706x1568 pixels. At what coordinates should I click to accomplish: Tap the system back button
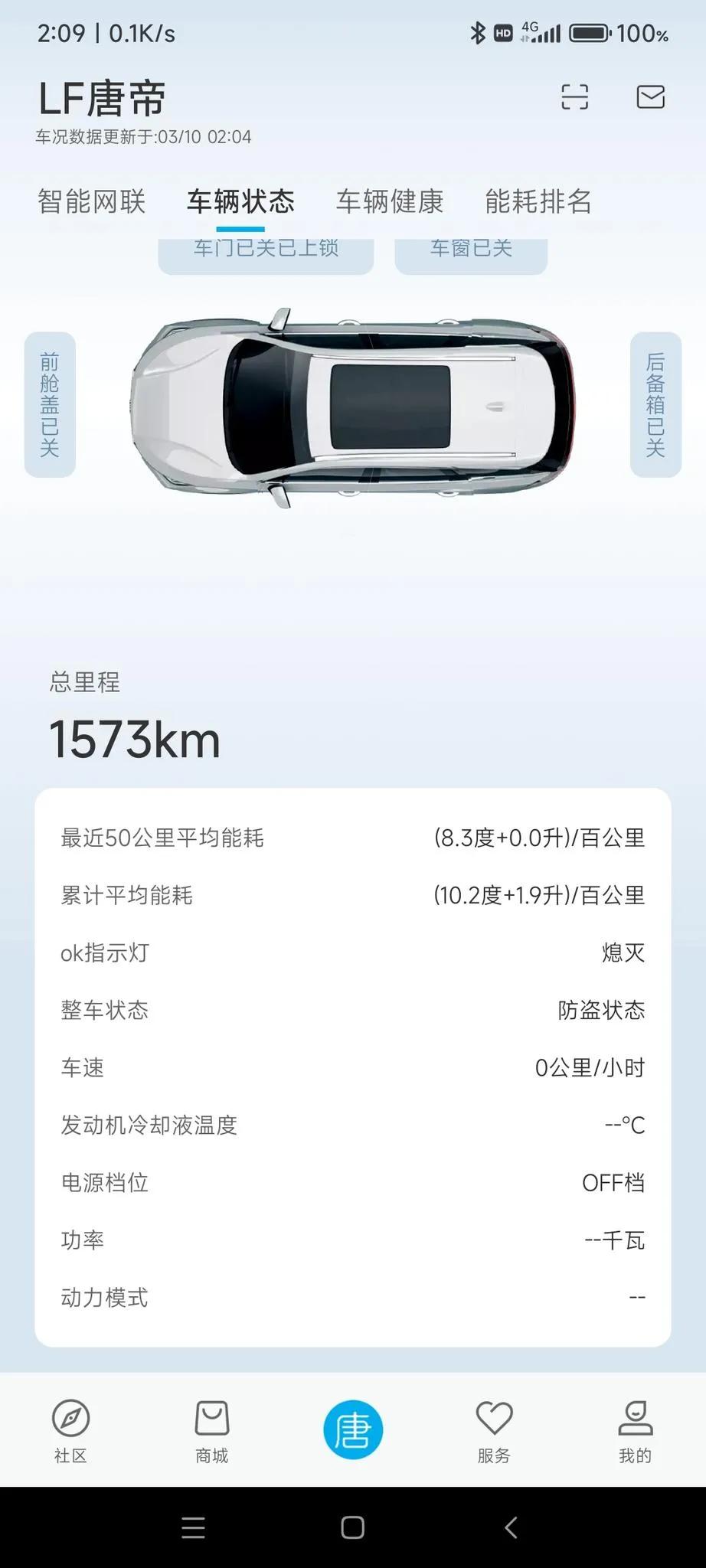[x=512, y=1527]
